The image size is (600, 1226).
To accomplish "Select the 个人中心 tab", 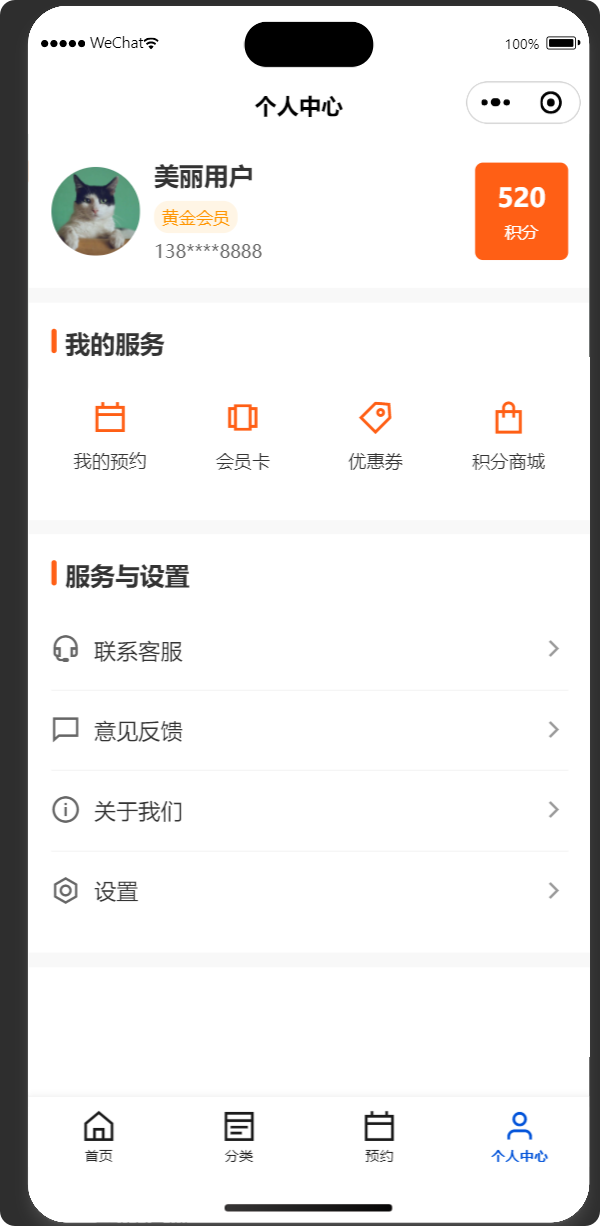I will coord(519,1137).
